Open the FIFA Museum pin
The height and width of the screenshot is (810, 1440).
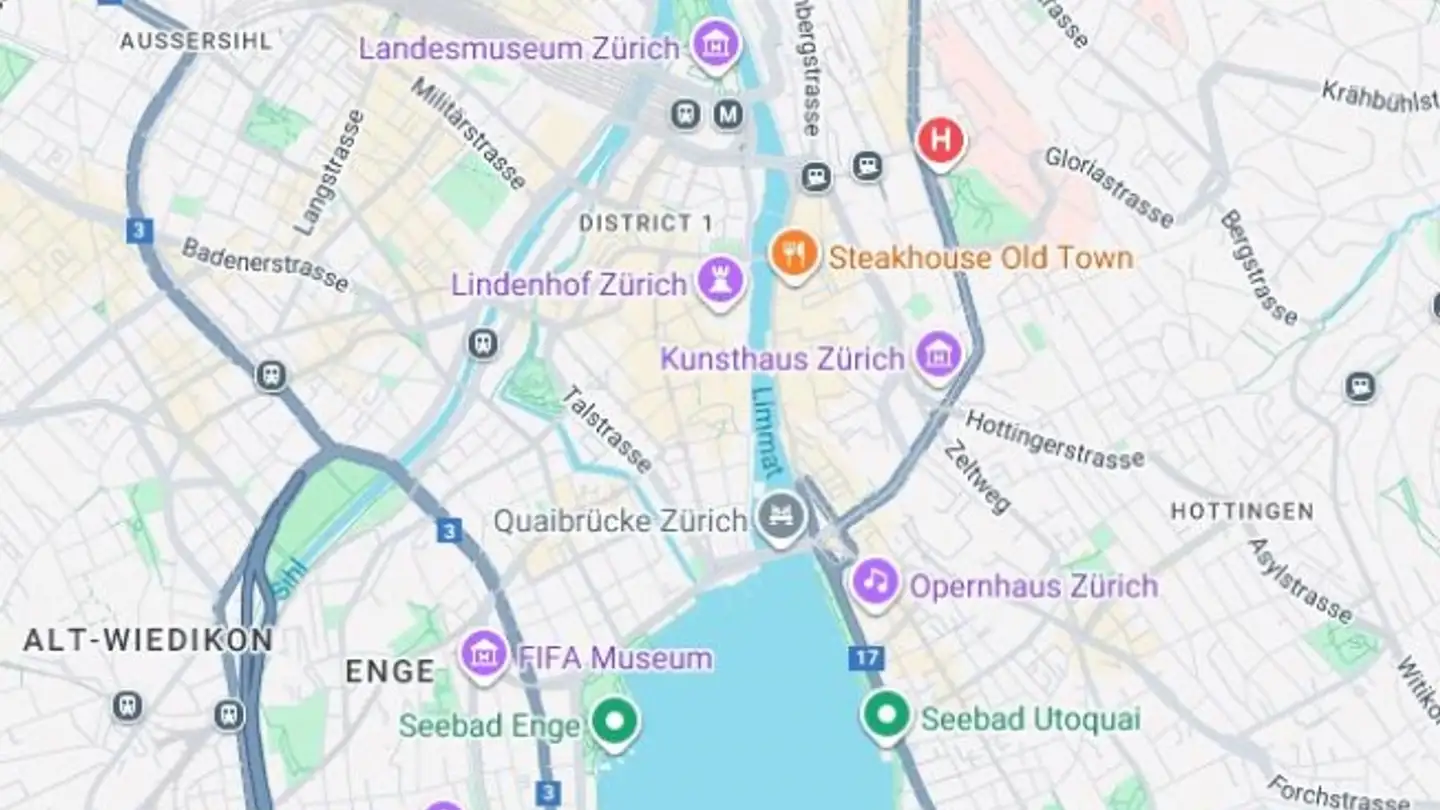tap(484, 654)
